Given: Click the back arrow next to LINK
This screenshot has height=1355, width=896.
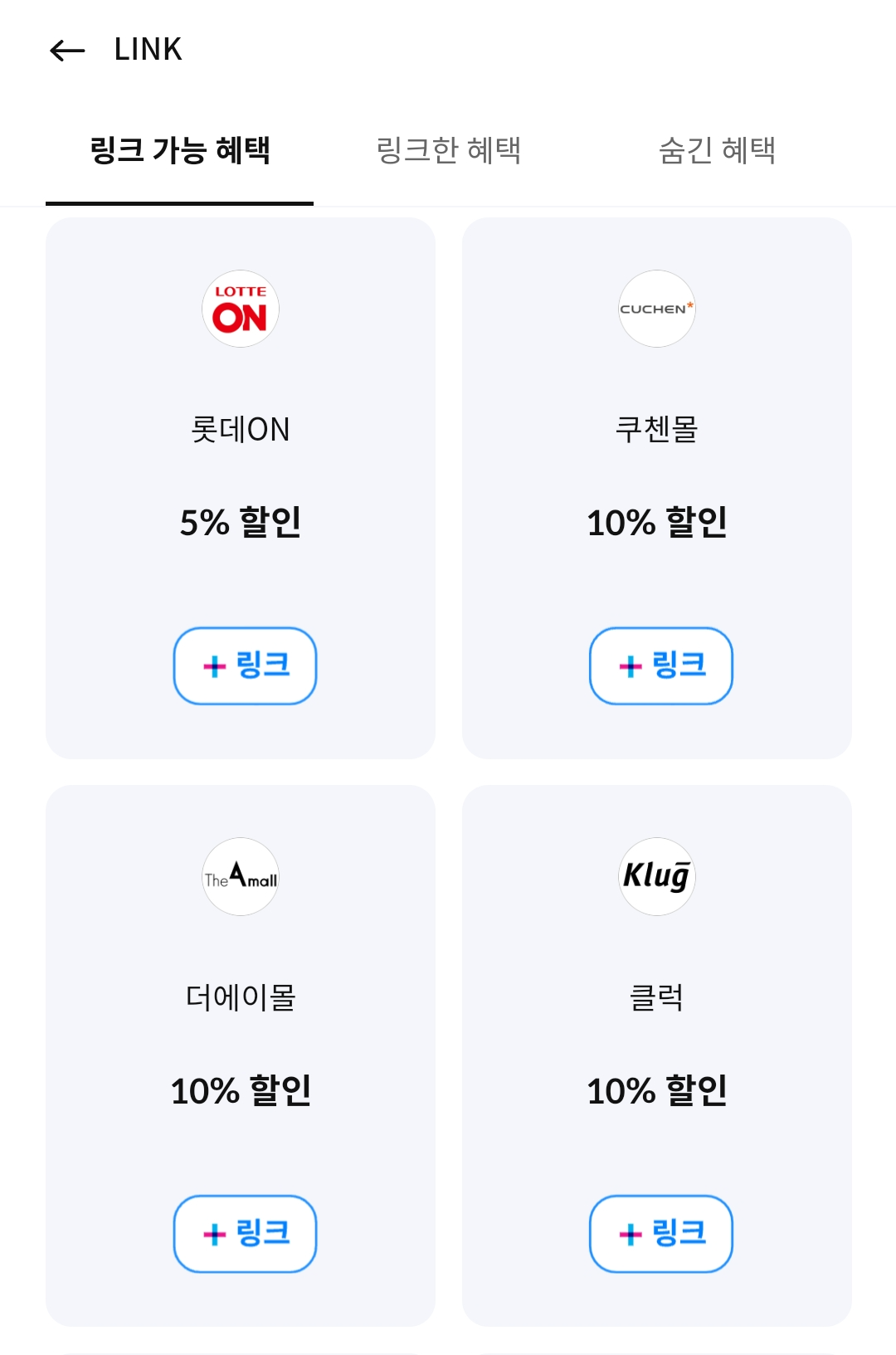Looking at the screenshot, I should point(66,50).
